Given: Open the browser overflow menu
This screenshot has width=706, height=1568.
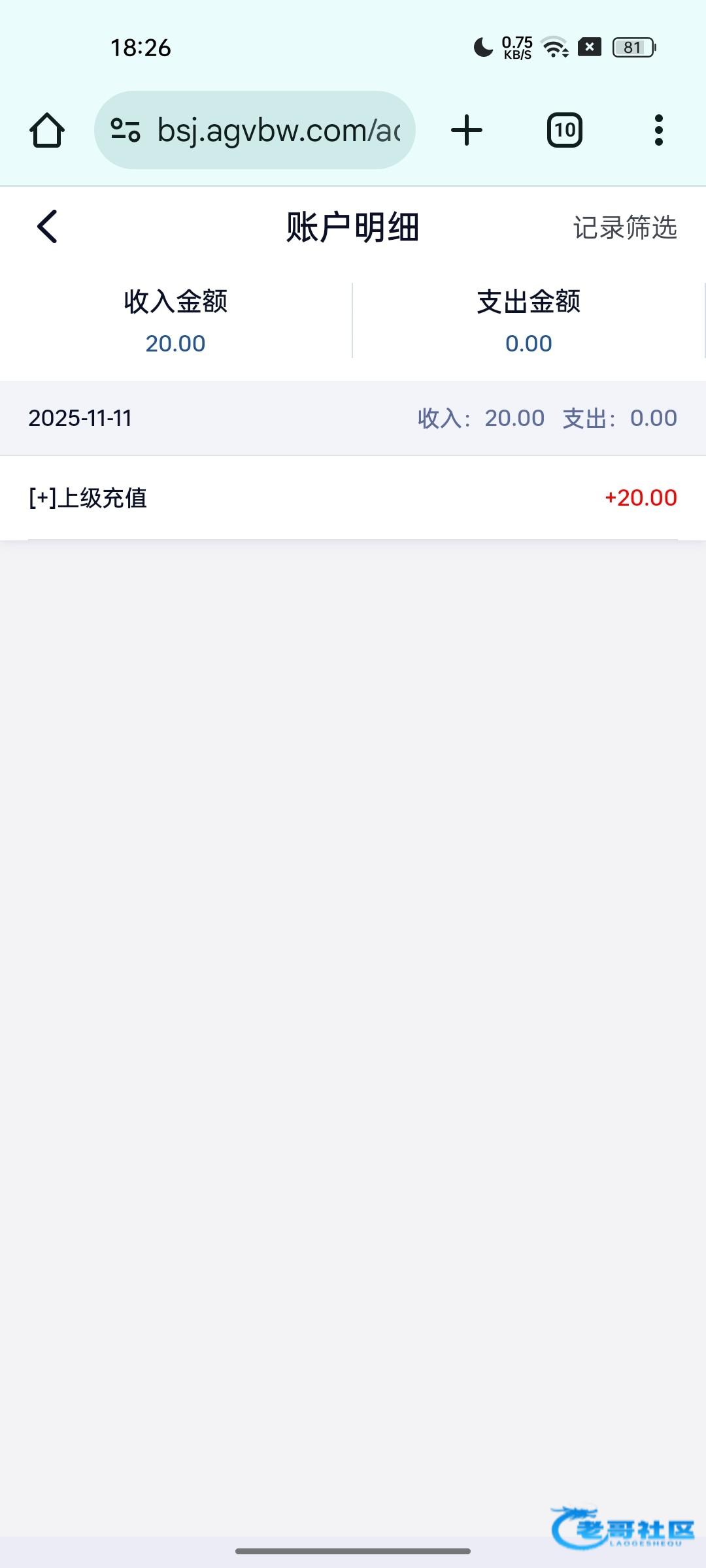Looking at the screenshot, I should point(658,130).
